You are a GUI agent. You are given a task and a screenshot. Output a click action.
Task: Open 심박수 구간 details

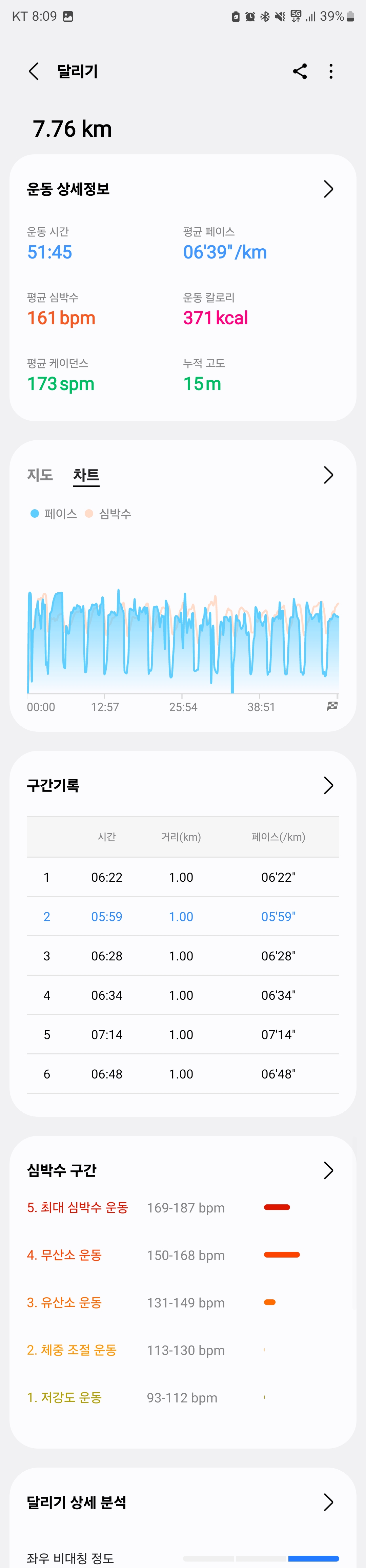click(328, 1170)
